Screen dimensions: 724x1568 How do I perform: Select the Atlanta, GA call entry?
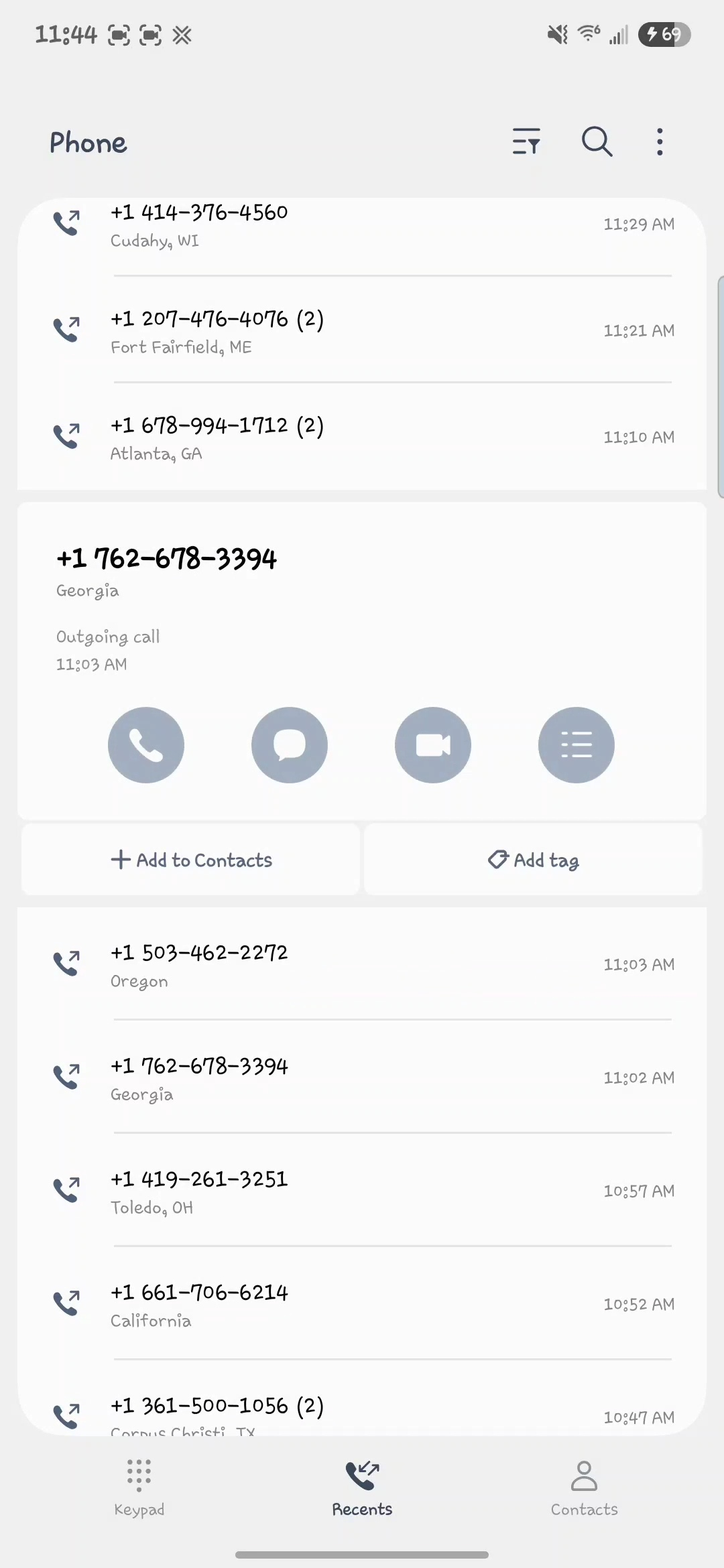[362, 438]
